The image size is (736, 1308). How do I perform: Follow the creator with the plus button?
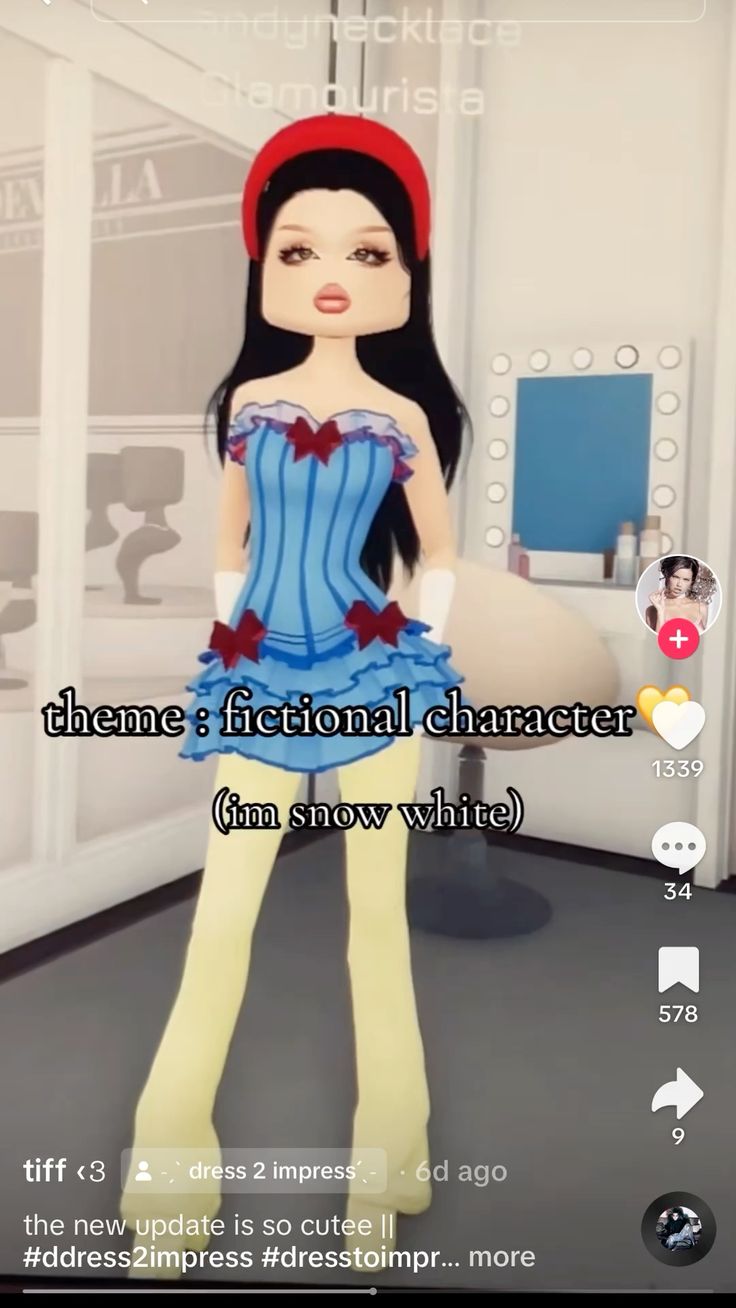coord(678,639)
